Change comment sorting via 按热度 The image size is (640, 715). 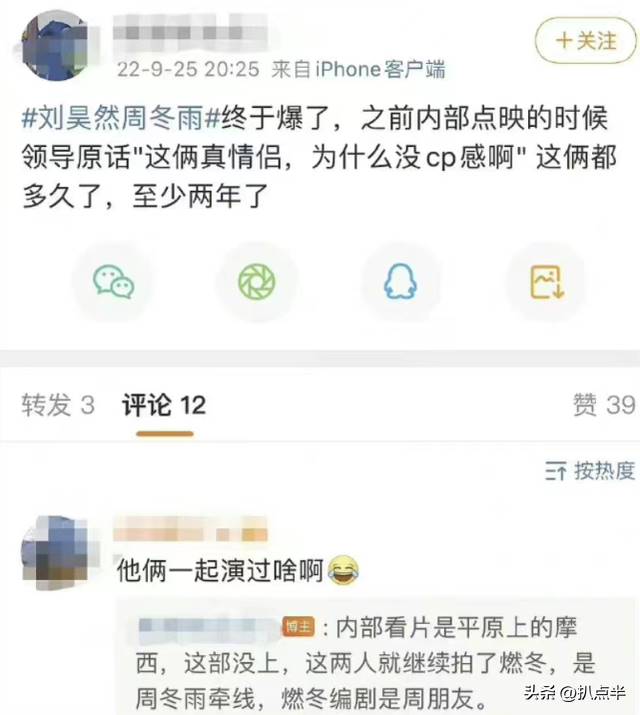click(589, 470)
